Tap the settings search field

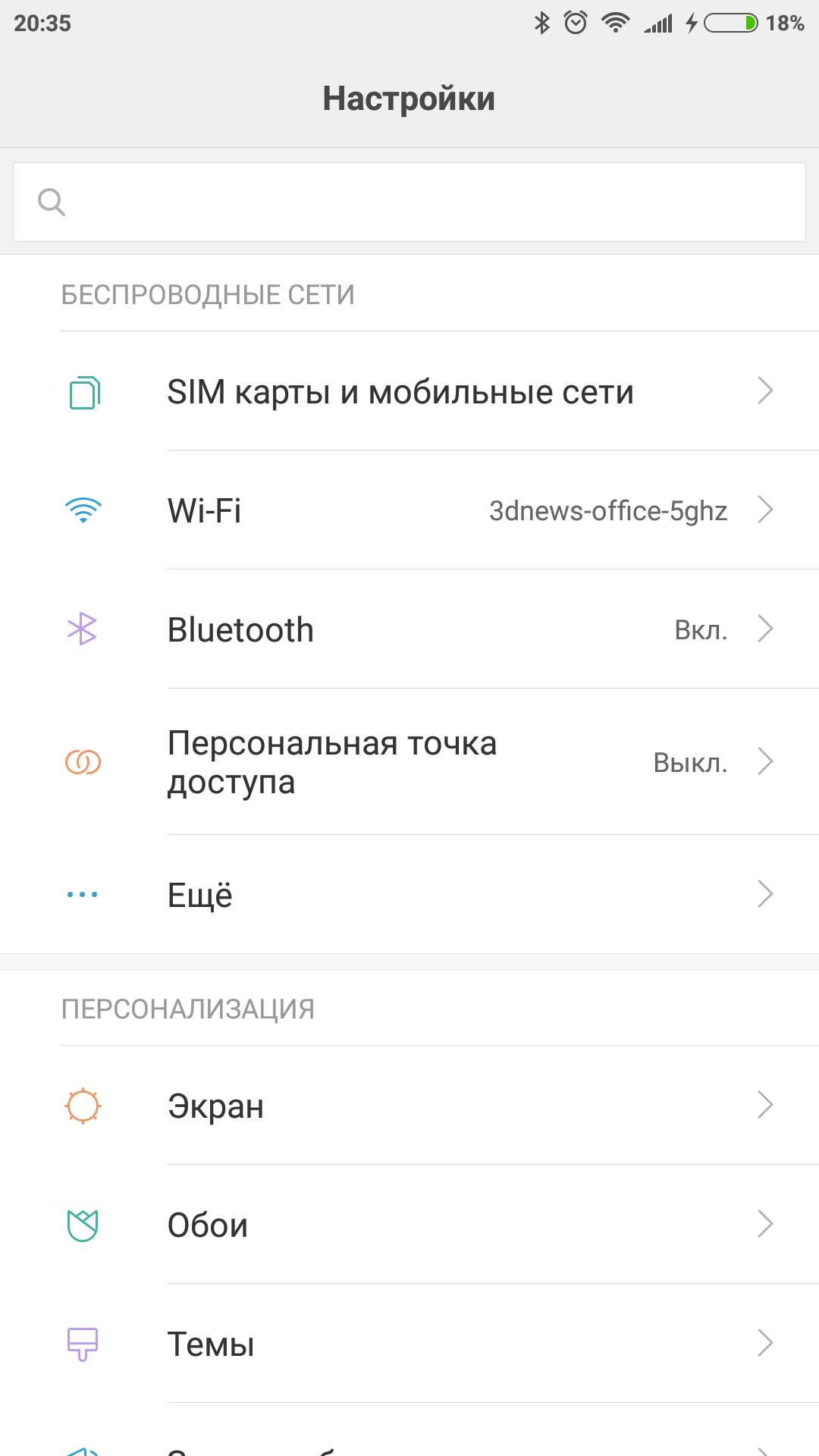click(409, 202)
